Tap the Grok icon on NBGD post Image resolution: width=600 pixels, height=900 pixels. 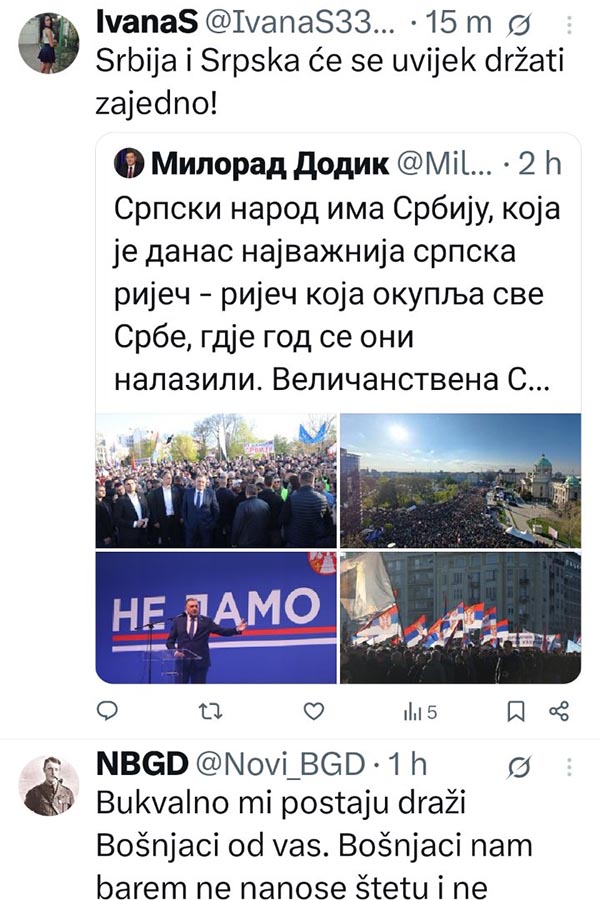coord(520,766)
